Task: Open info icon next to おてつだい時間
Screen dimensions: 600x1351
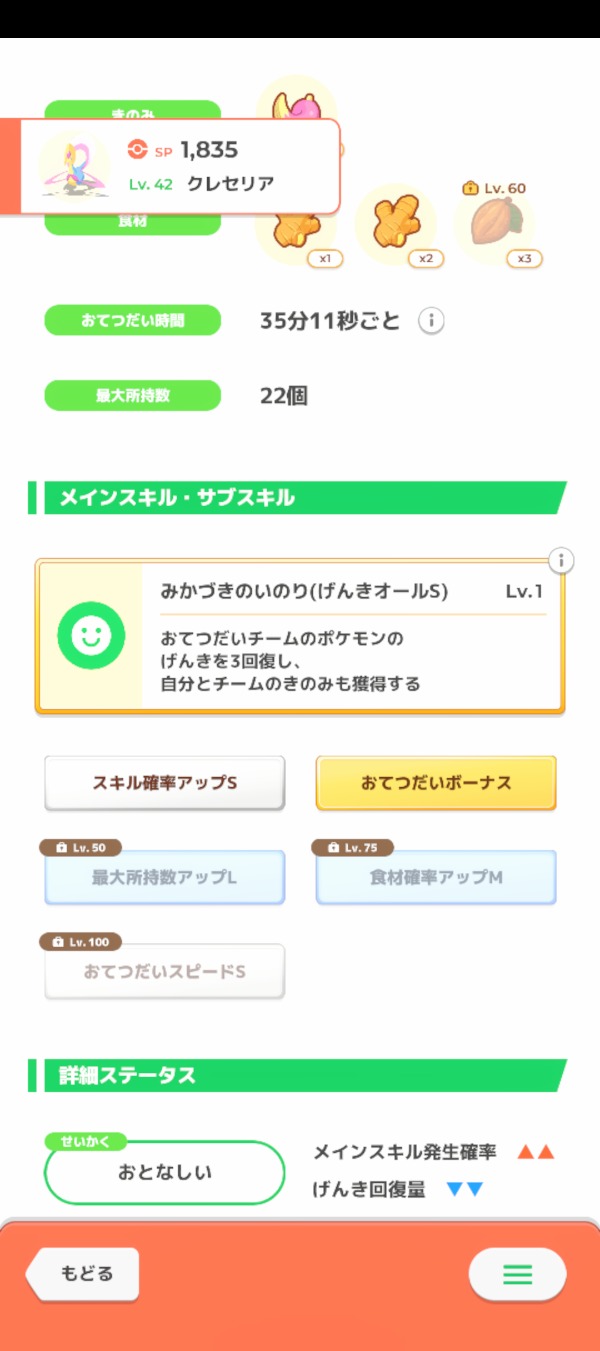Action: coord(431,321)
